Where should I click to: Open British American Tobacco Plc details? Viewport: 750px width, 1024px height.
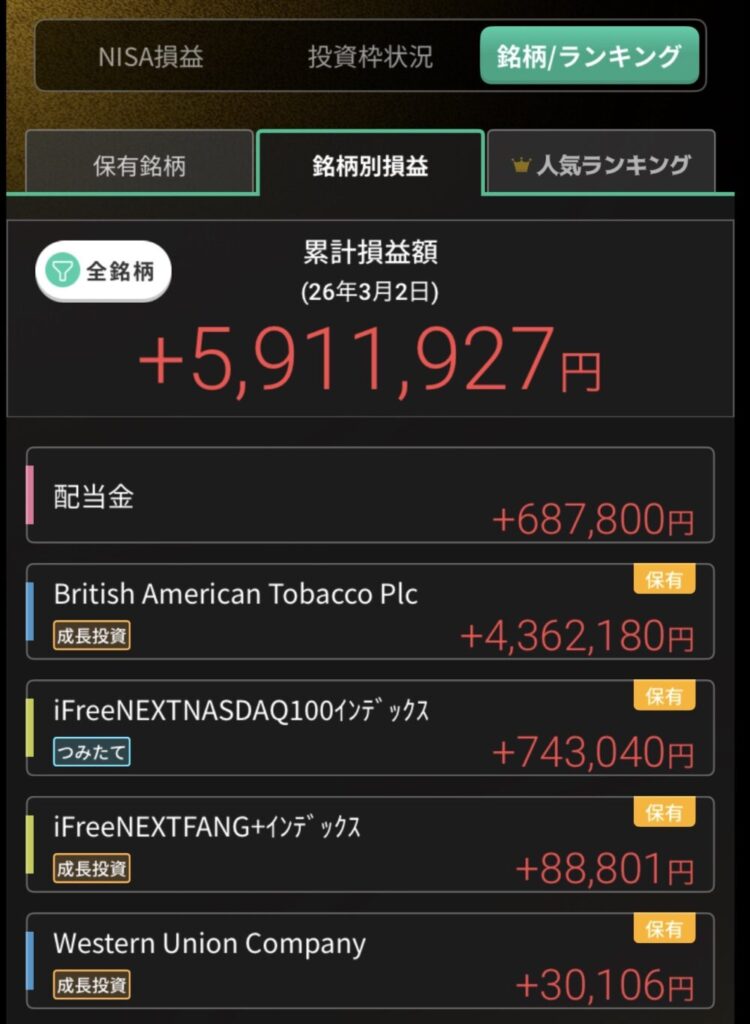(370, 611)
